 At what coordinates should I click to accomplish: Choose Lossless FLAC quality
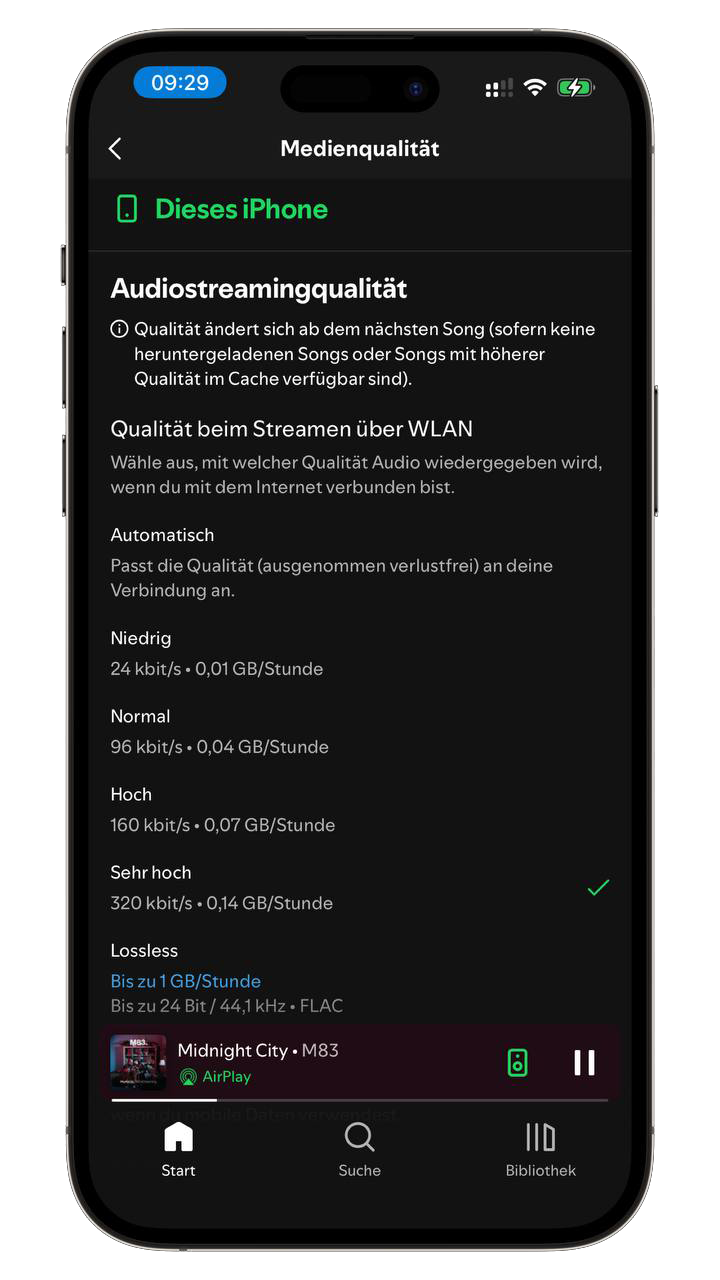coord(360,977)
